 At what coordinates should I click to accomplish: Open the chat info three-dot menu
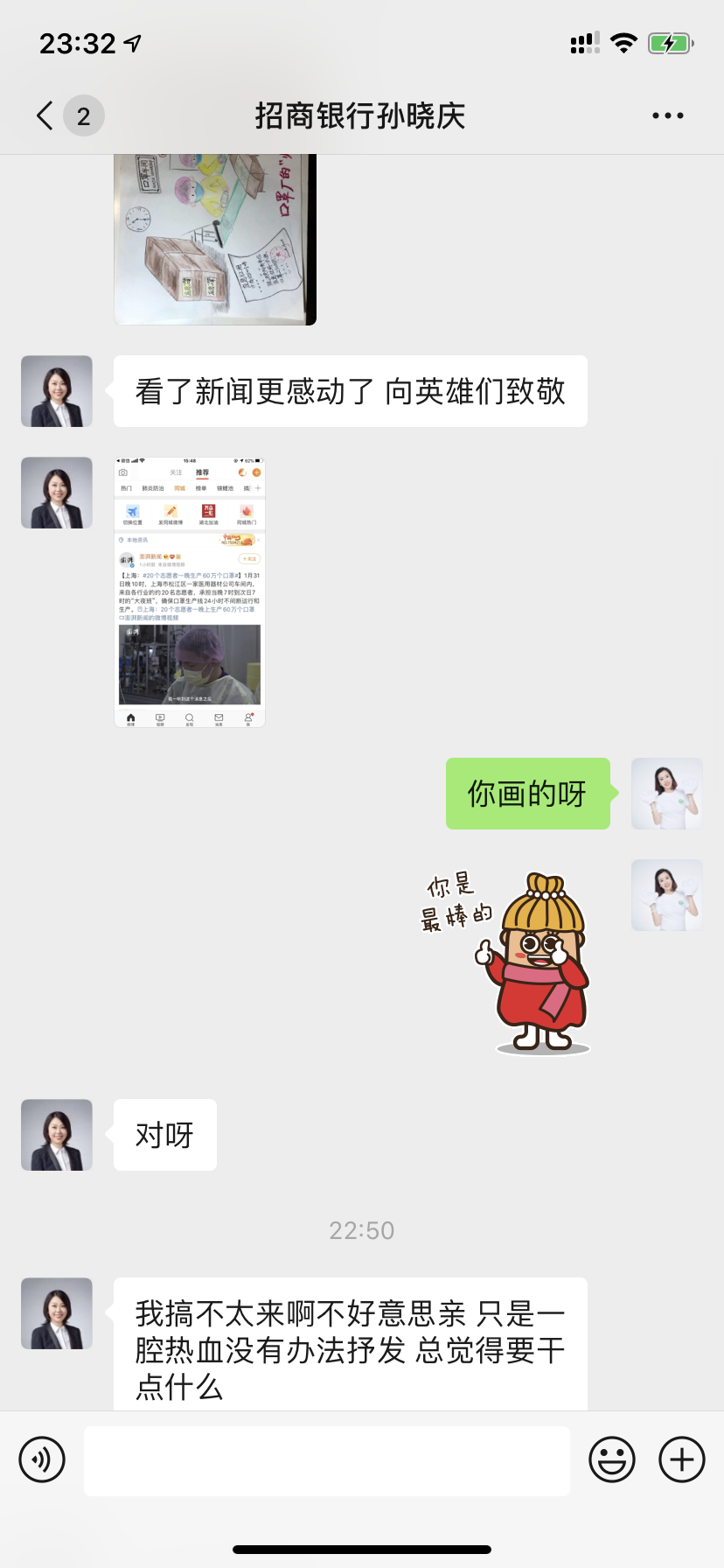[x=667, y=115]
